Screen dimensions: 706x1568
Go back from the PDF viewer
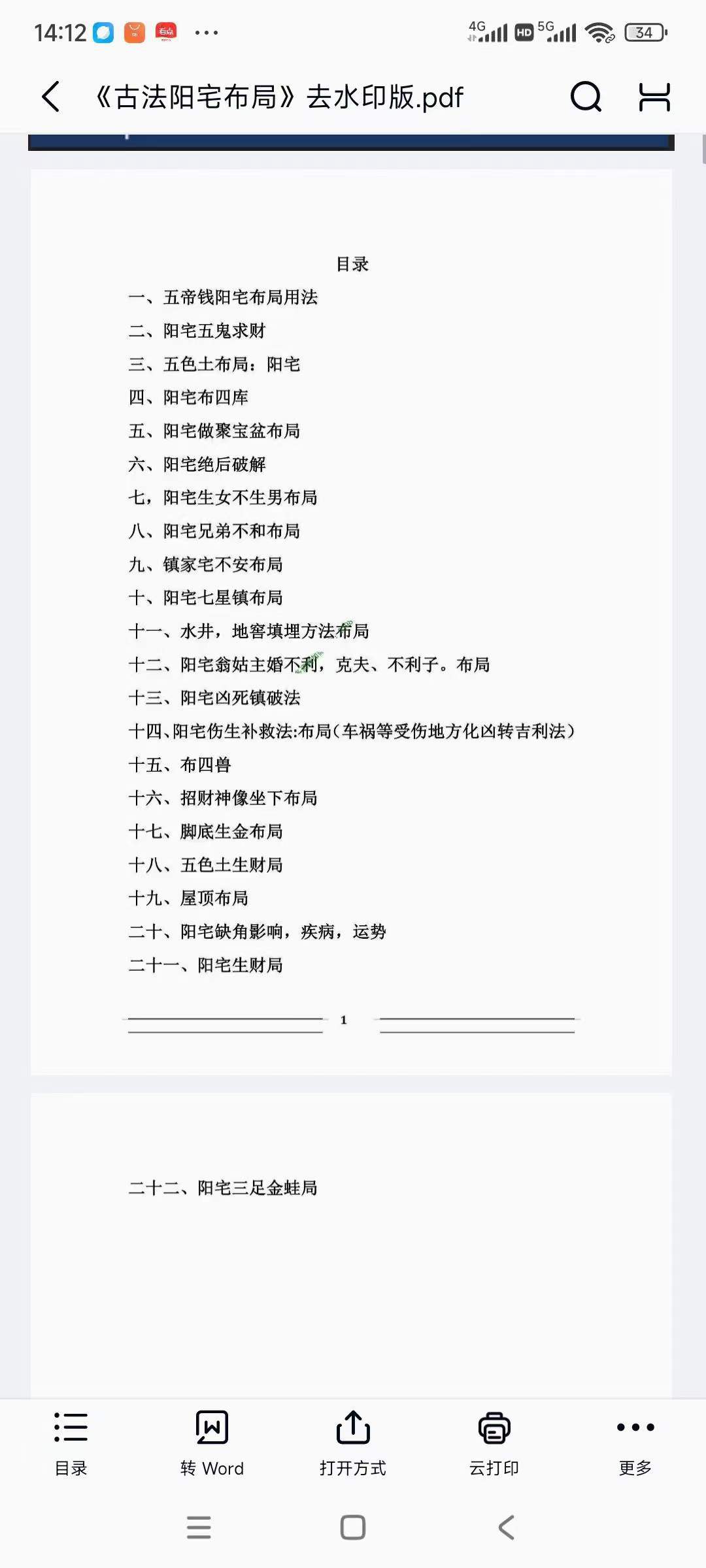pyautogui.click(x=51, y=97)
